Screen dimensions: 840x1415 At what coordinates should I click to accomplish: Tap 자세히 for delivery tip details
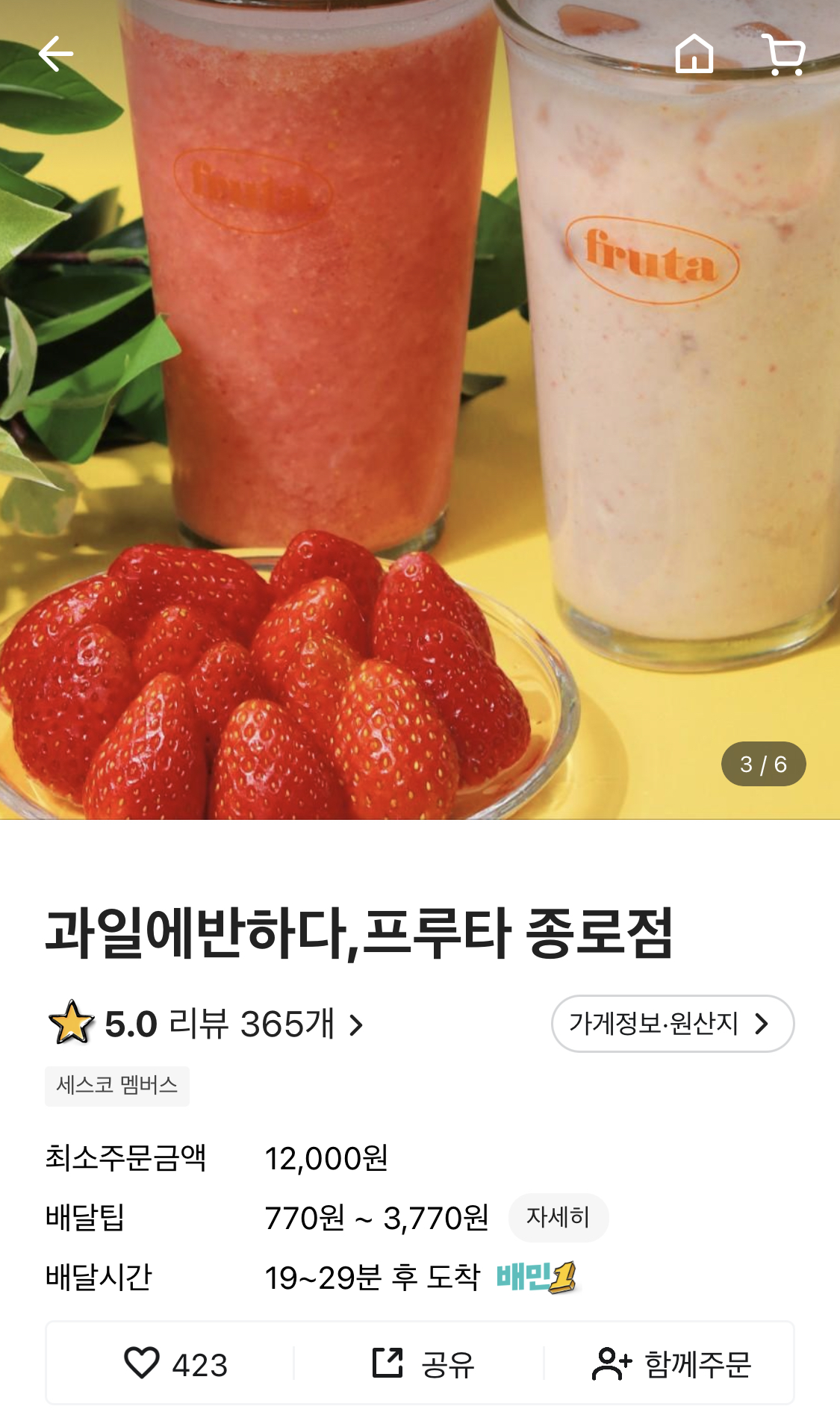coord(558,1217)
